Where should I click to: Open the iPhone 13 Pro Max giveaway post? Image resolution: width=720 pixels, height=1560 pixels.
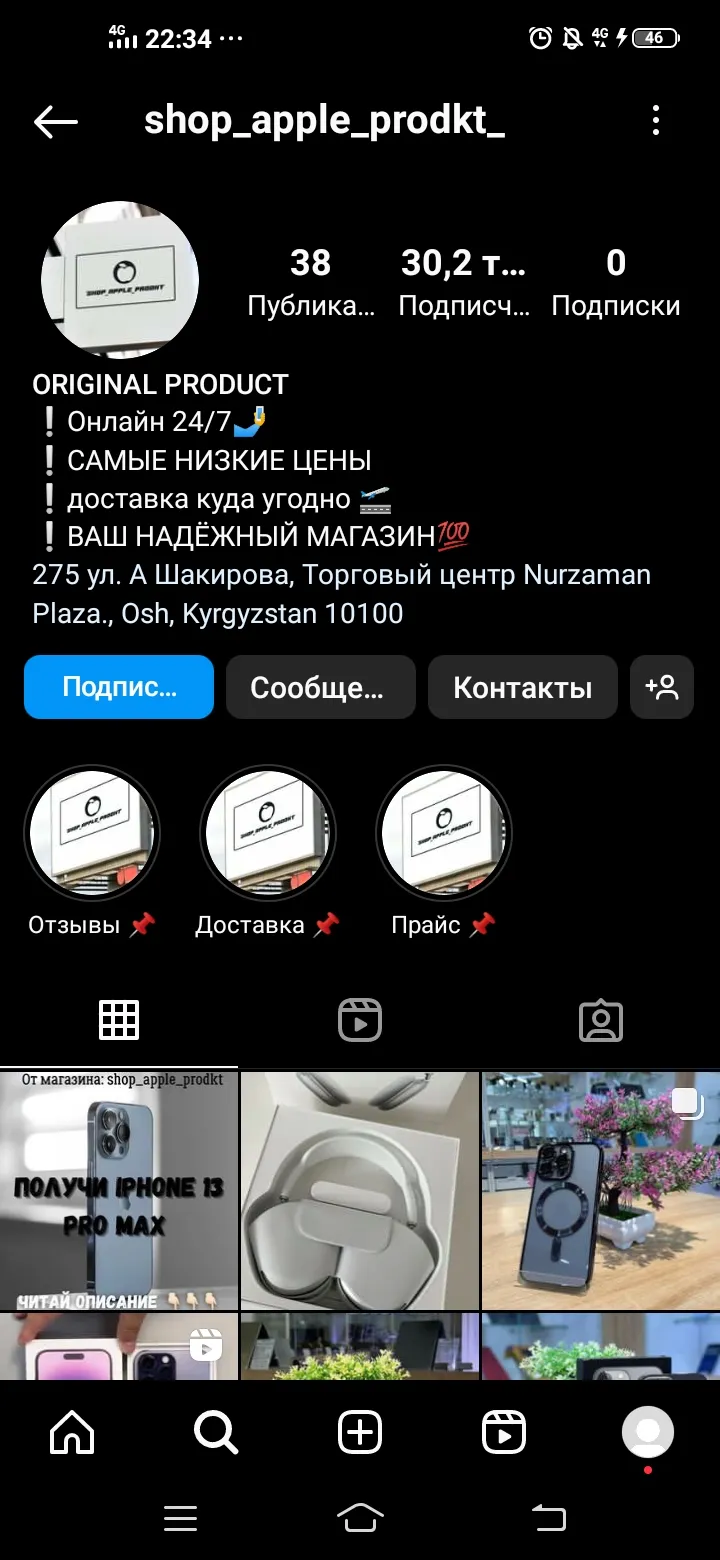pos(119,1190)
